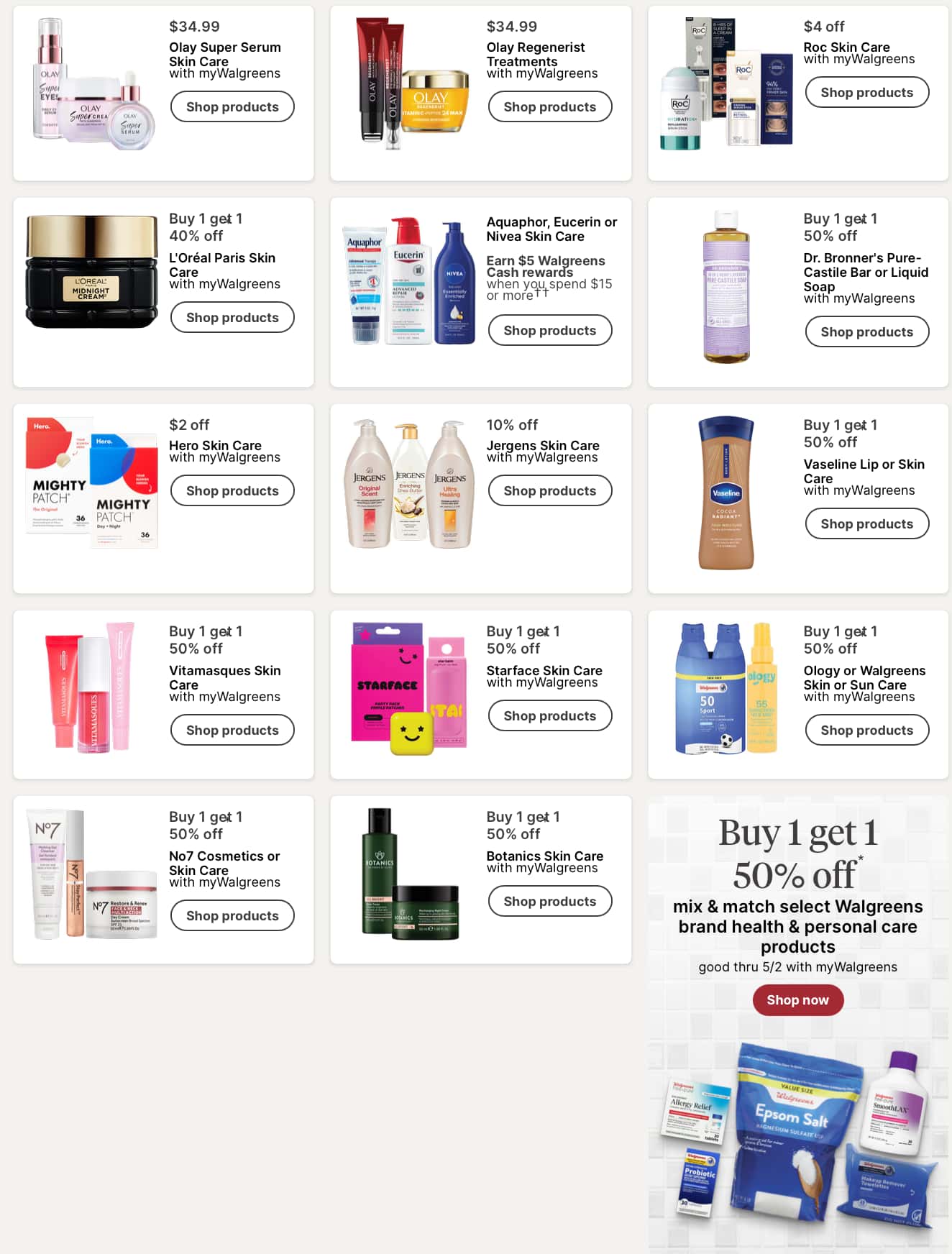Shop products for Botanics Skin Care
952x1254 pixels.
[549, 901]
